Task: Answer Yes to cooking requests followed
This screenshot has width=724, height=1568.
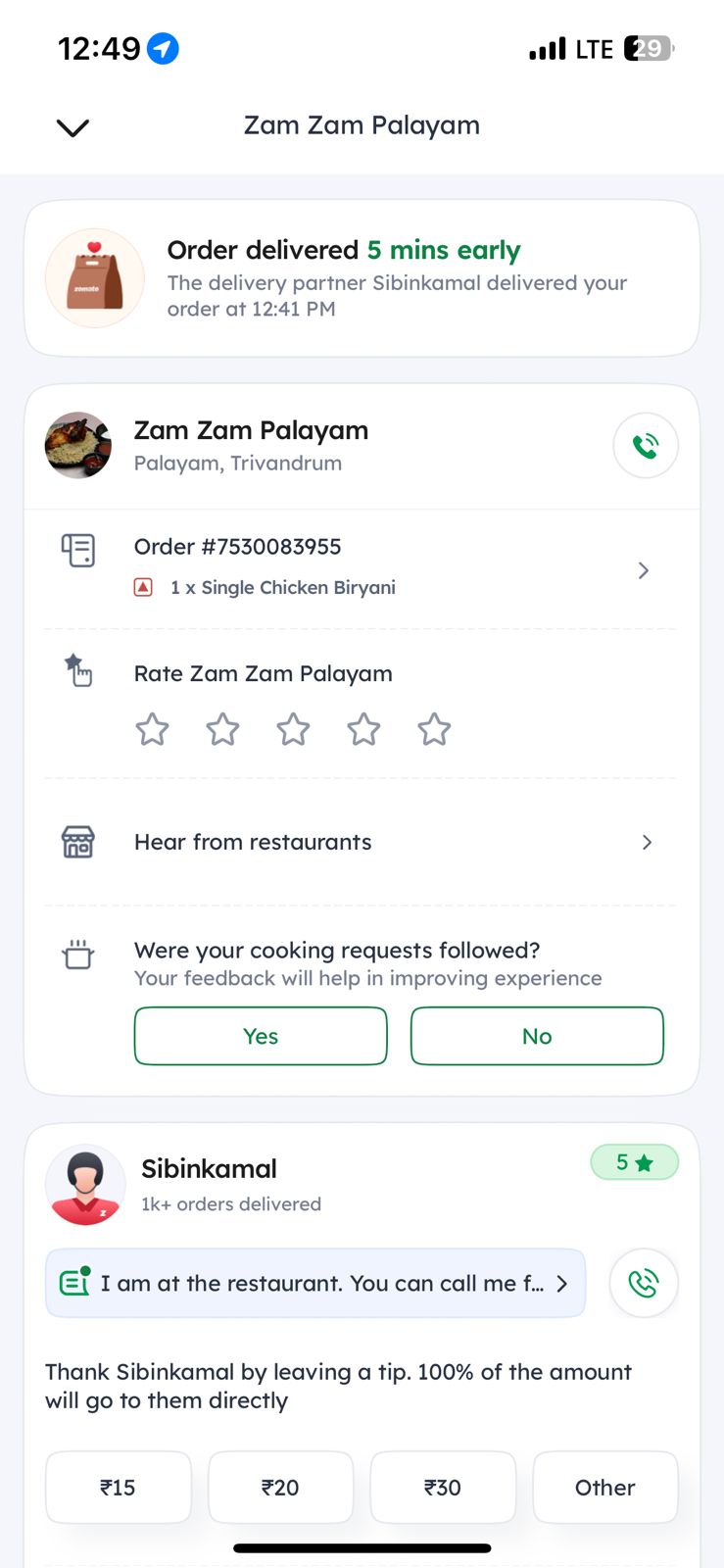Action: 261,1036
